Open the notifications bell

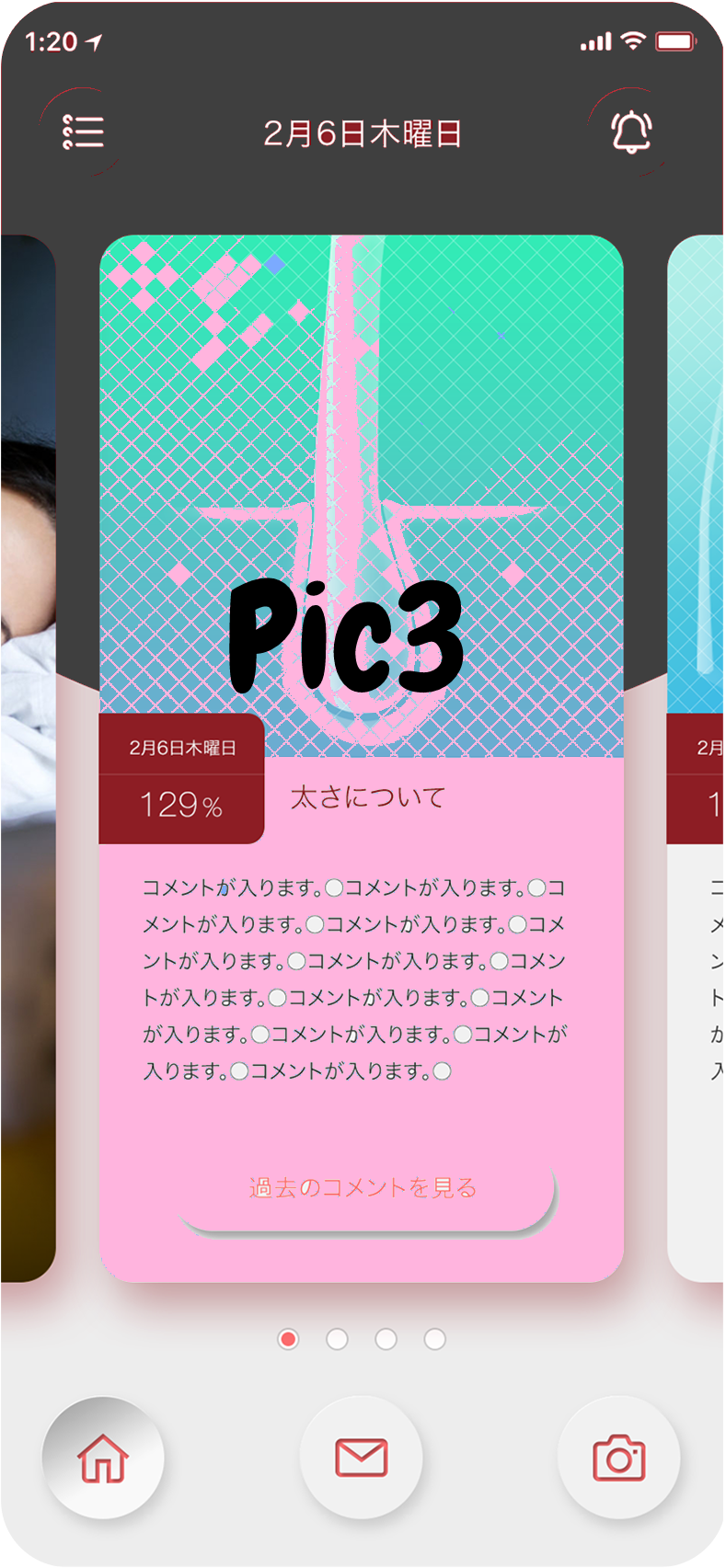tap(631, 132)
